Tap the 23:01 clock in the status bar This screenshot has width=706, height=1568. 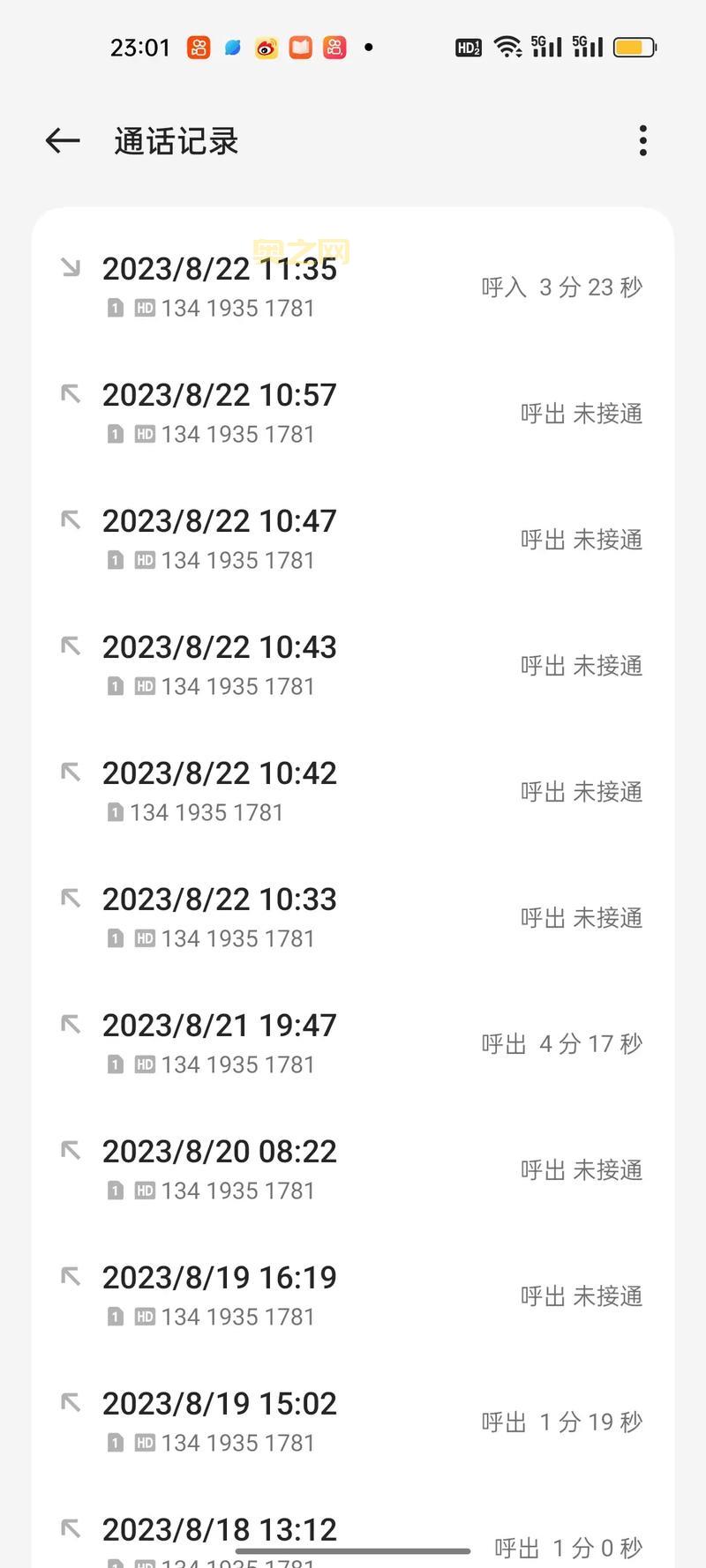(x=139, y=48)
